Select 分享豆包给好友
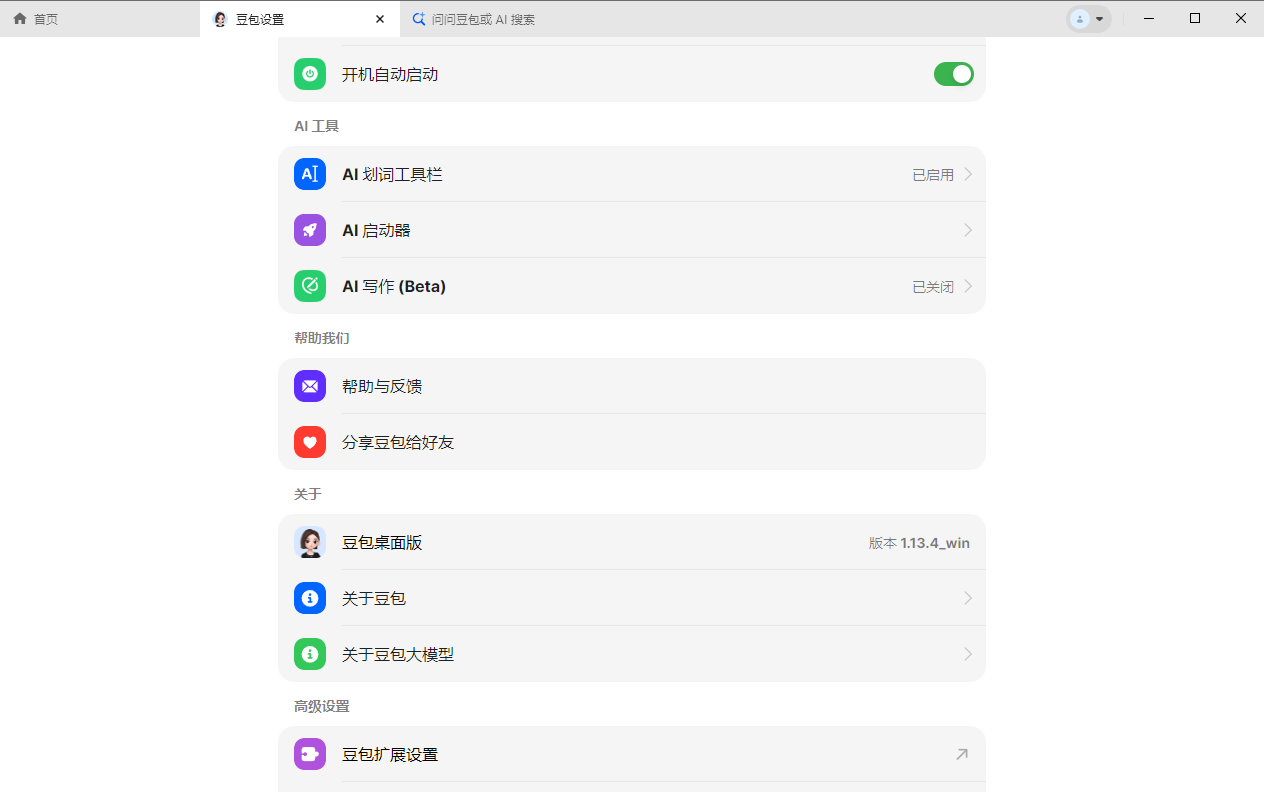The height and width of the screenshot is (792, 1264). click(x=631, y=442)
